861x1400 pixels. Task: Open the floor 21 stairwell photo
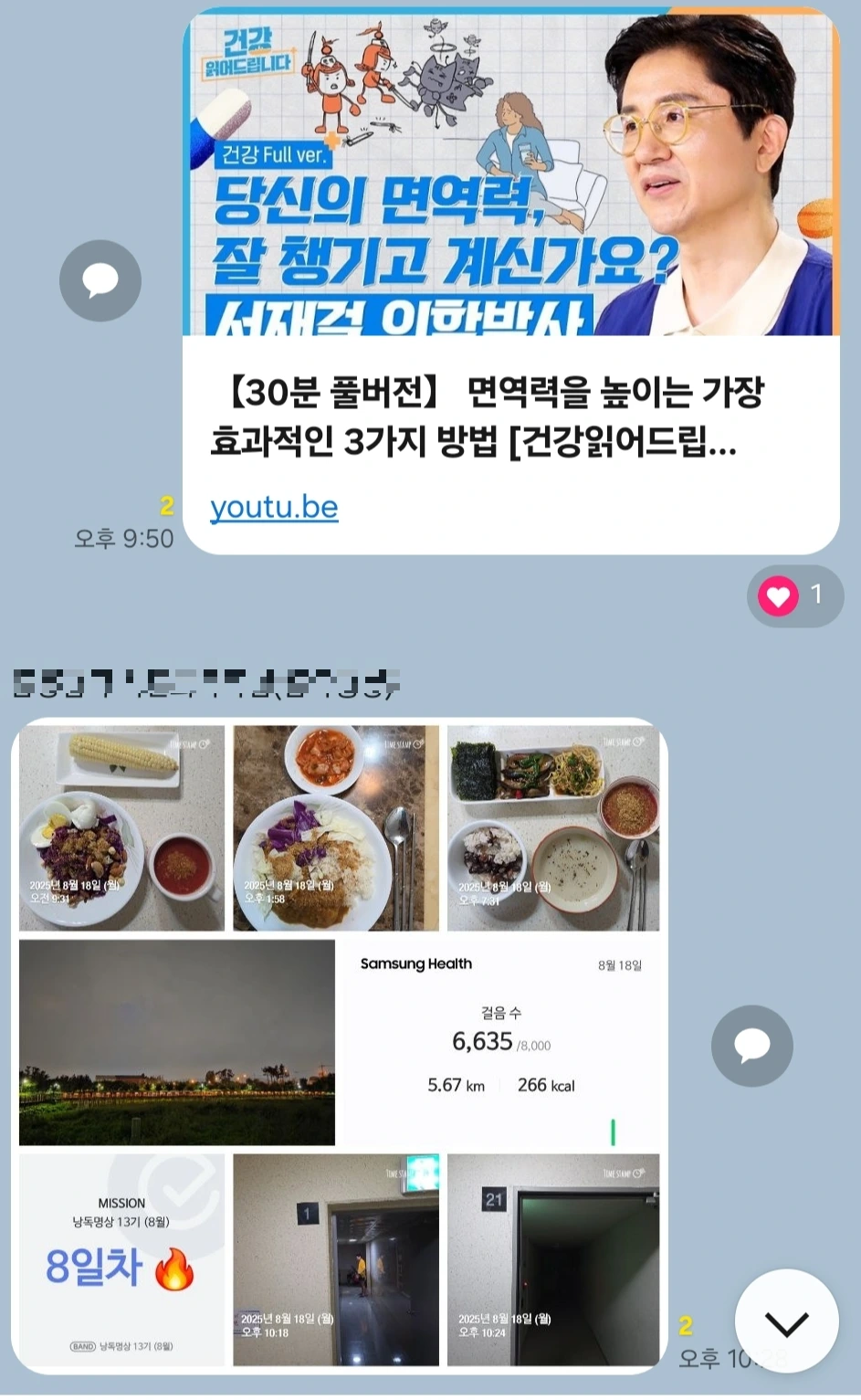(x=553, y=1259)
